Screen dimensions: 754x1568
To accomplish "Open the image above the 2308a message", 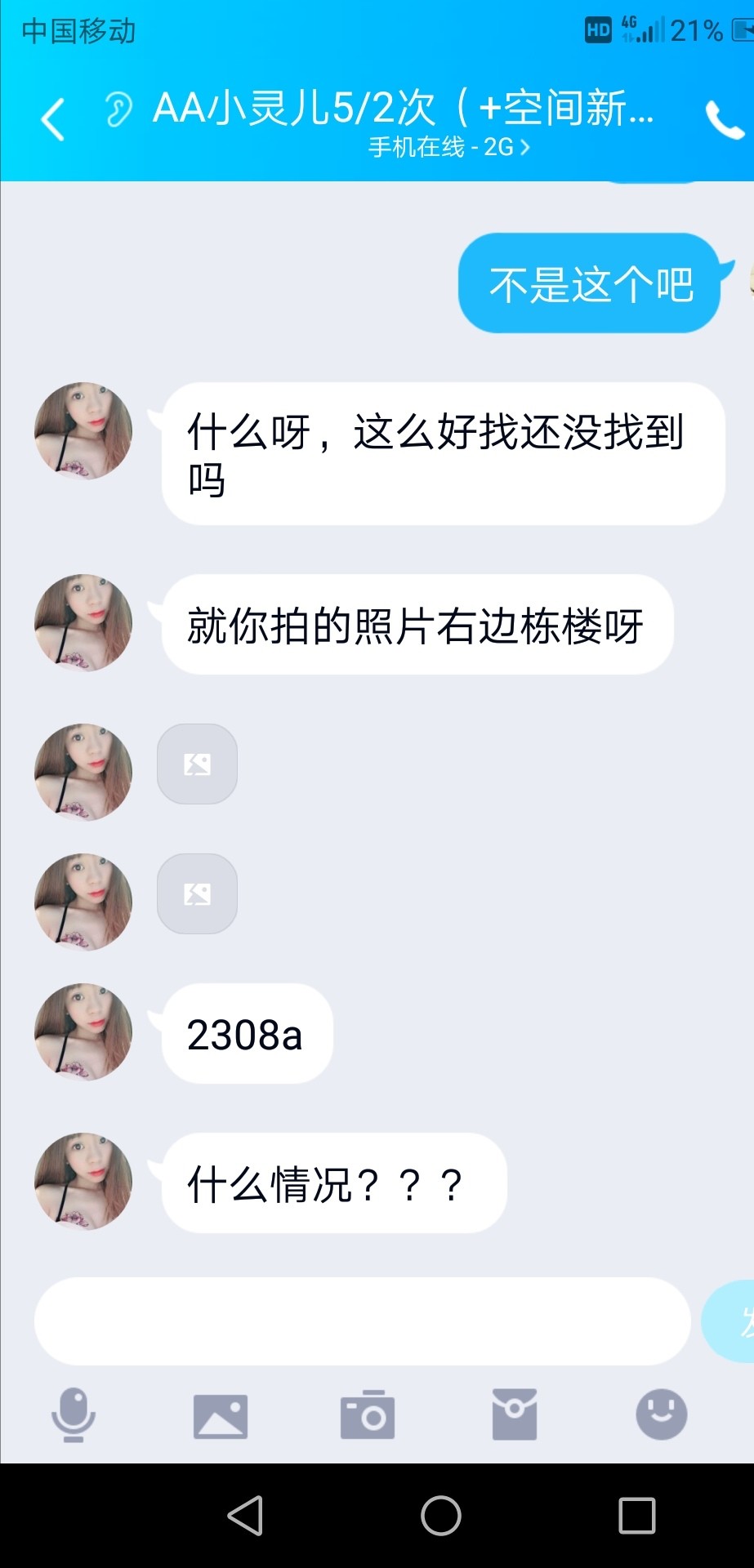I will coord(197,894).
